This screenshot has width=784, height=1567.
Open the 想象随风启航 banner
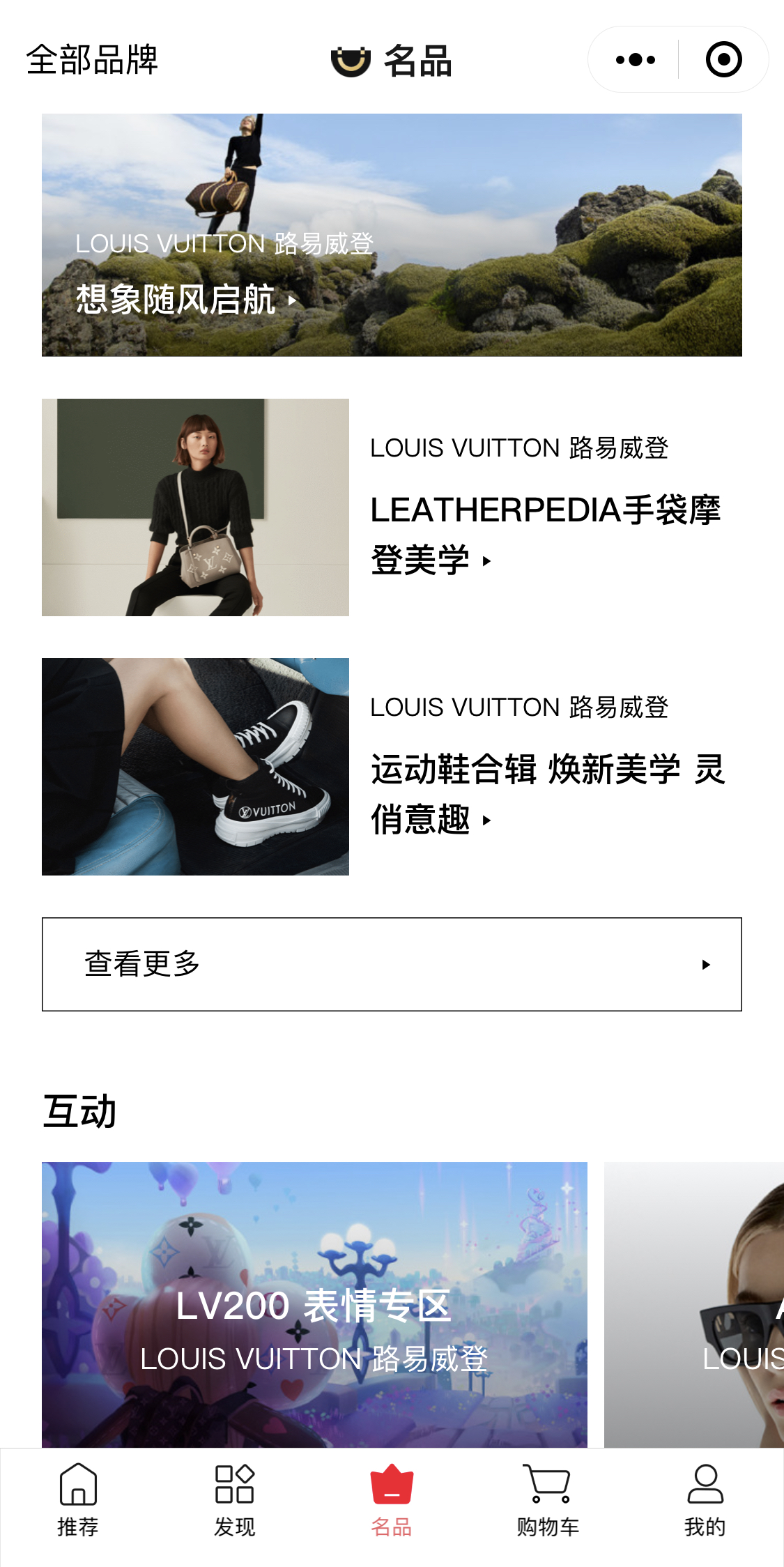click(x=392, y=235)
